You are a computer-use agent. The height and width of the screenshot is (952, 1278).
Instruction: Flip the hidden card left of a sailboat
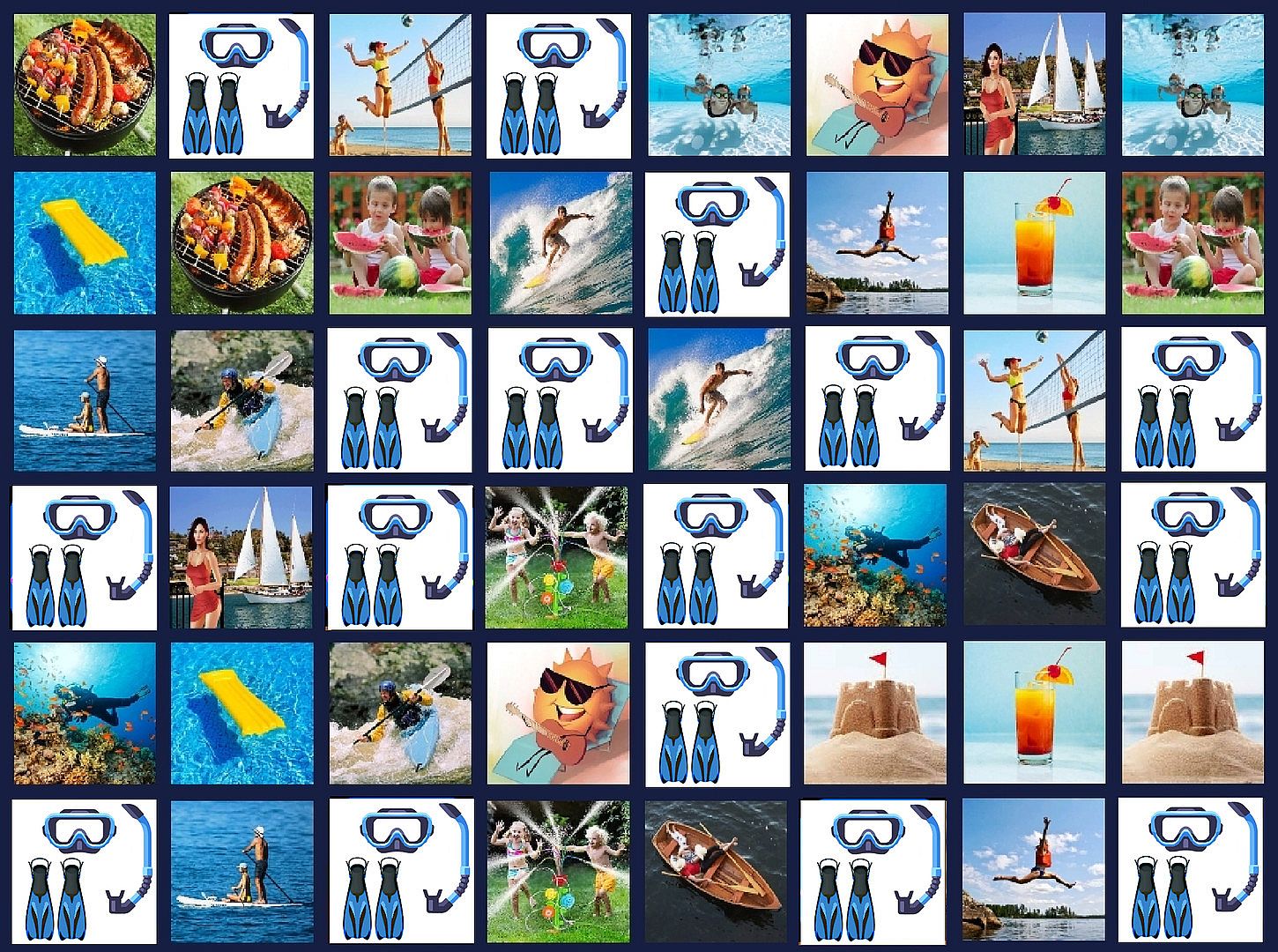84,557
